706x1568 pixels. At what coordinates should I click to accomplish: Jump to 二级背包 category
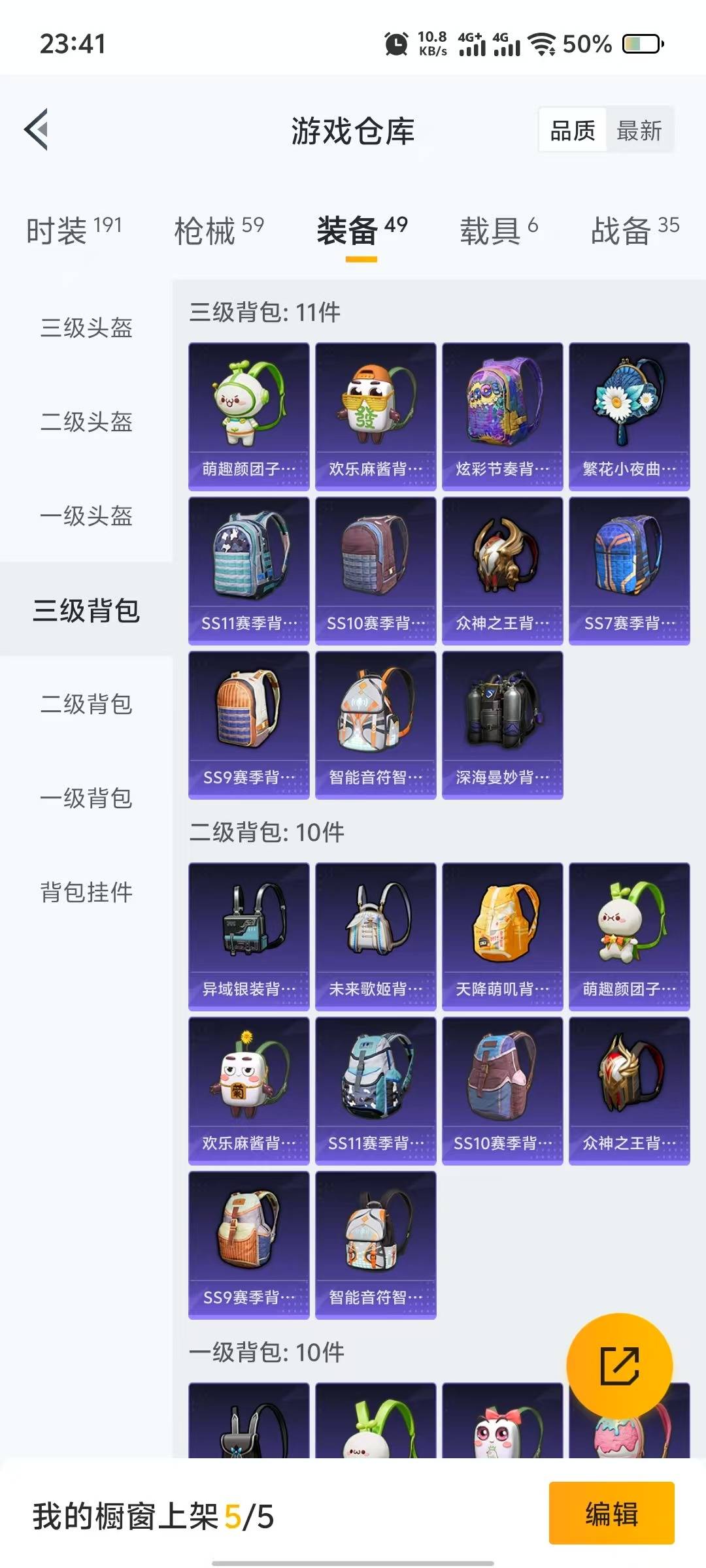(86, 704)
